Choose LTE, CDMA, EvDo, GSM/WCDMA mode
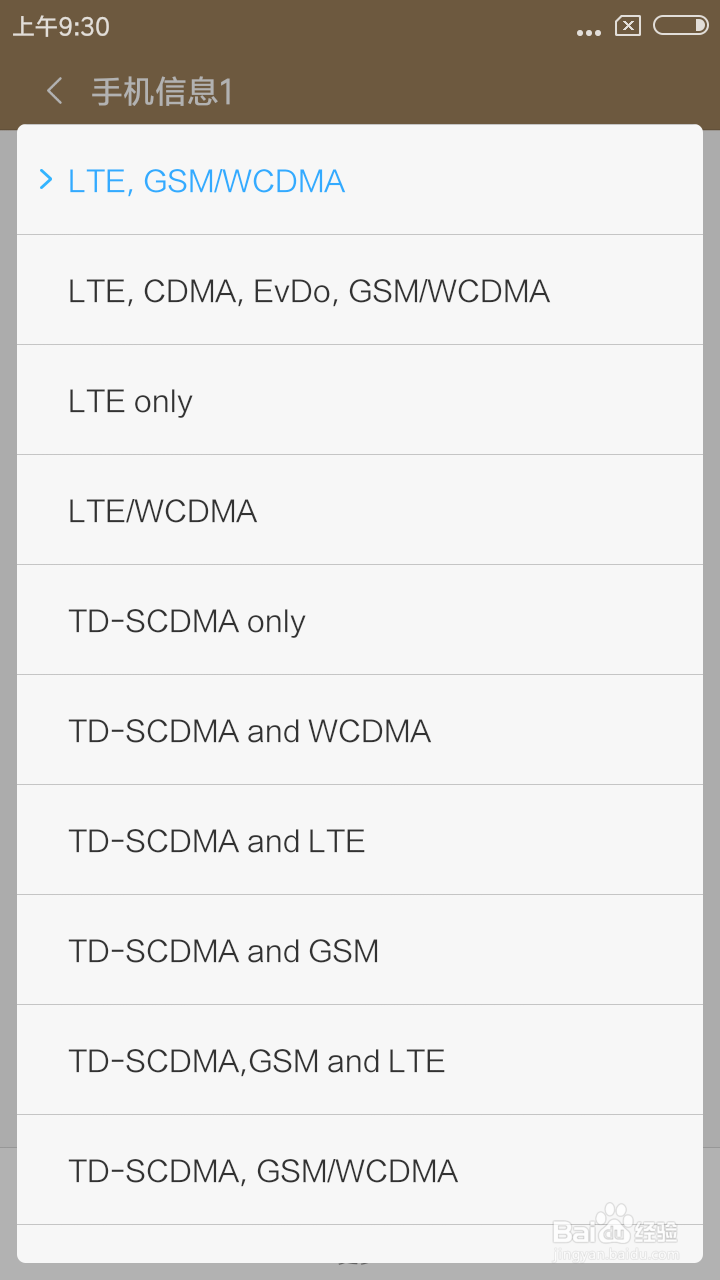The image size is (720, 1280). click(x=360, y=290)
